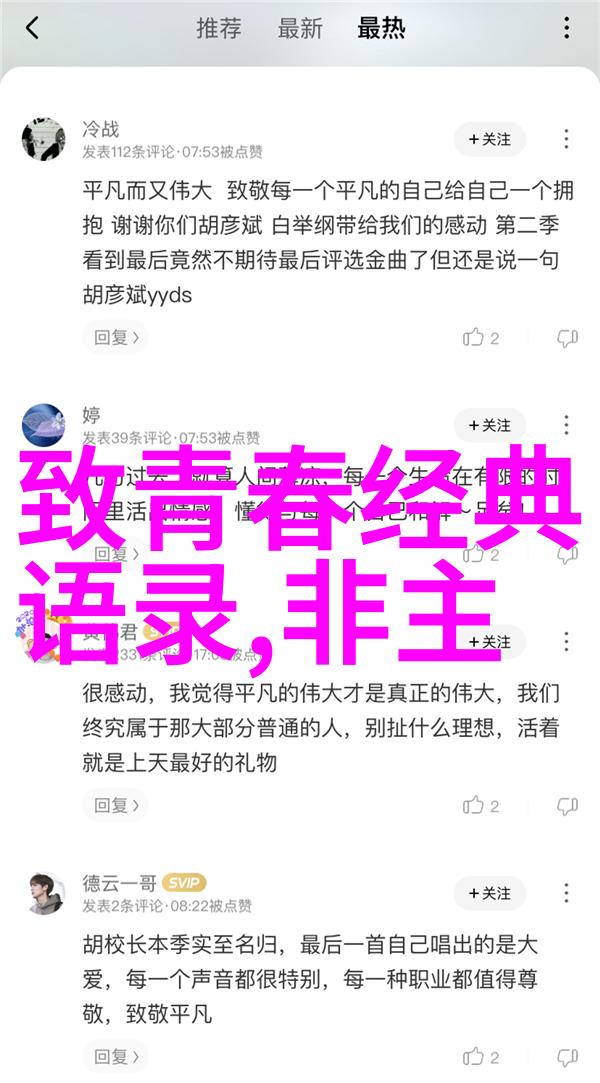Like 冷战's comment
The width and height of the screenshot is (600, 1083).
click(x=480, y=338)
